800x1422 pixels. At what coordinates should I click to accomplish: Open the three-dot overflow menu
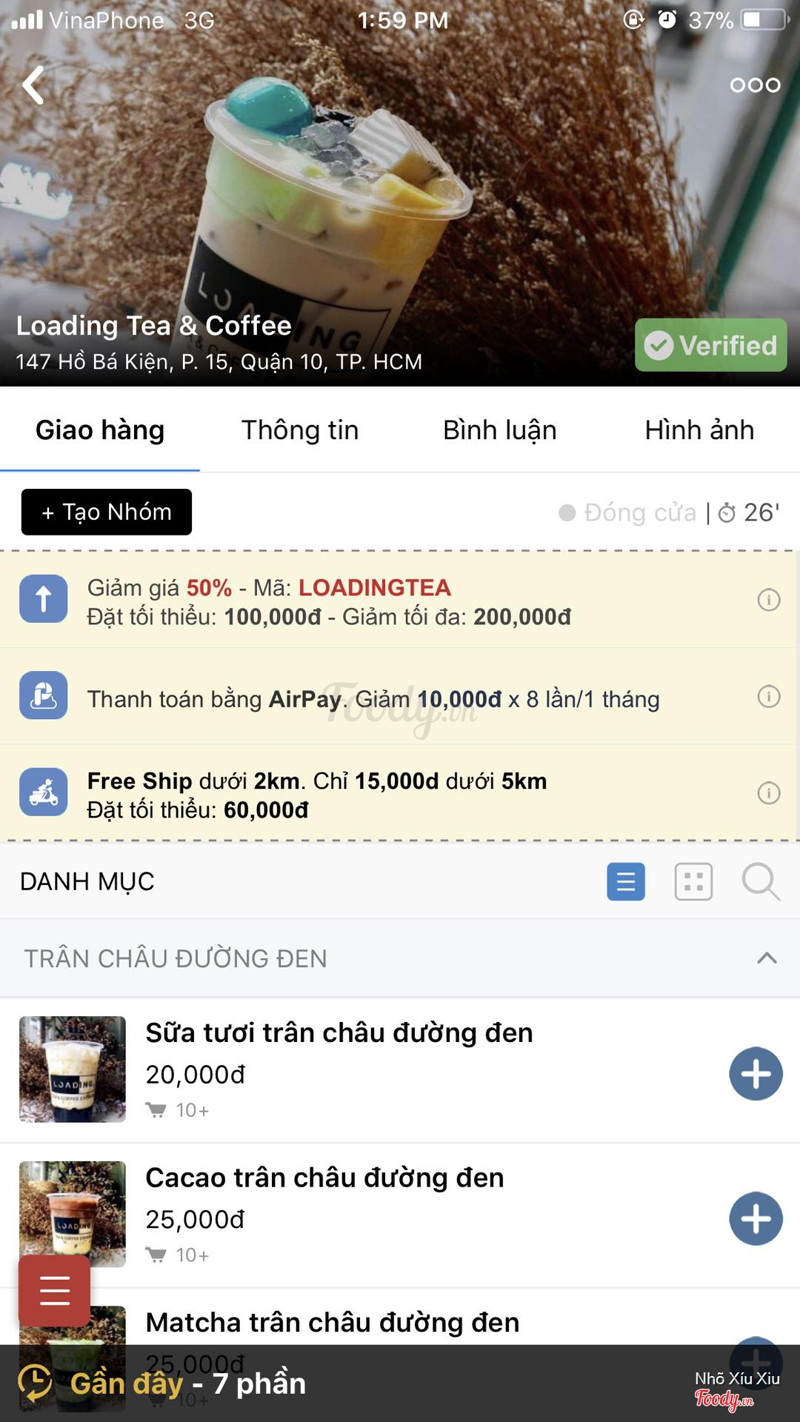pyautogui.click(x=755, y=86)
